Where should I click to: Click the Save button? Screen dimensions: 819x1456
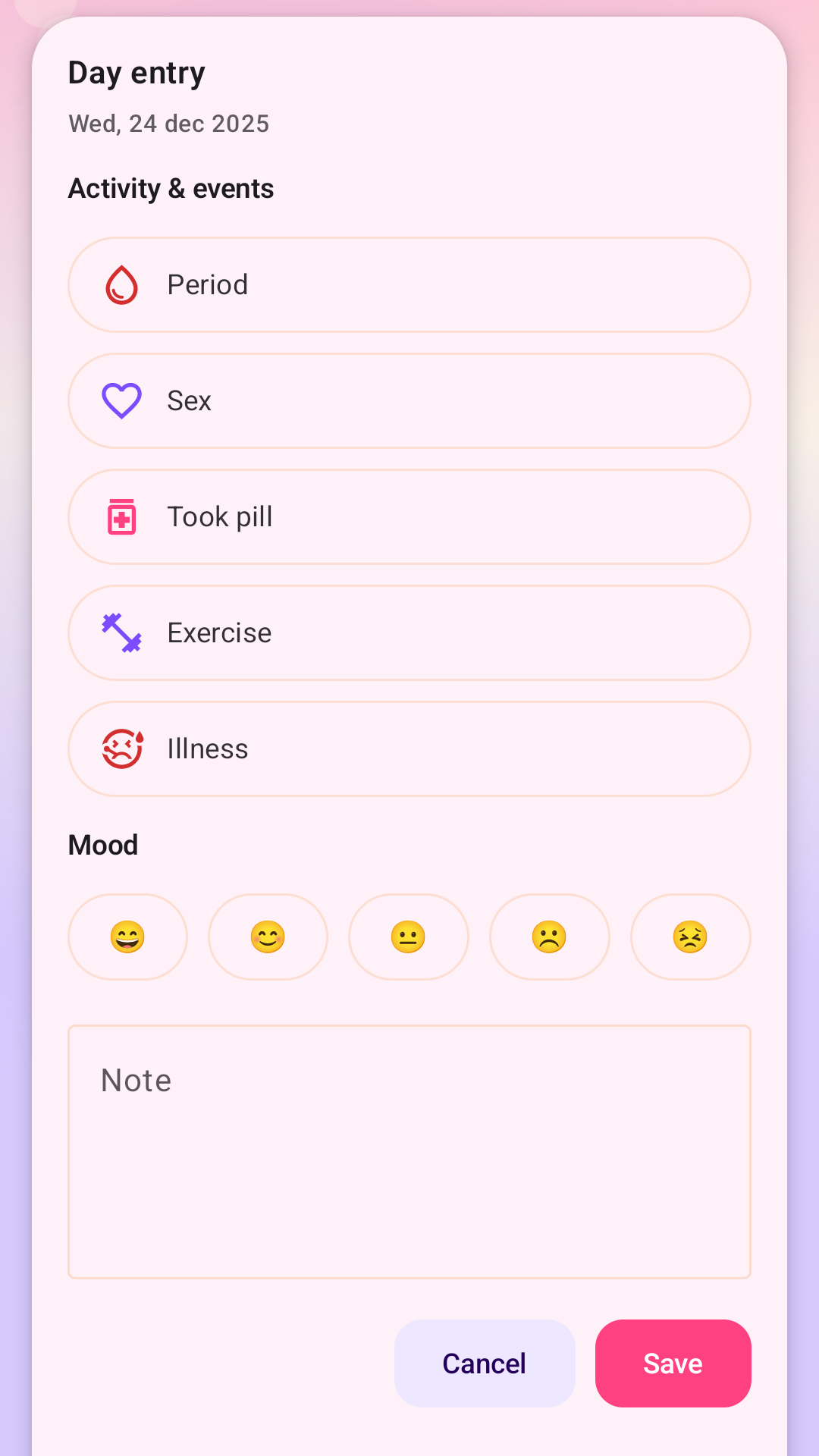coord(673,1363)
